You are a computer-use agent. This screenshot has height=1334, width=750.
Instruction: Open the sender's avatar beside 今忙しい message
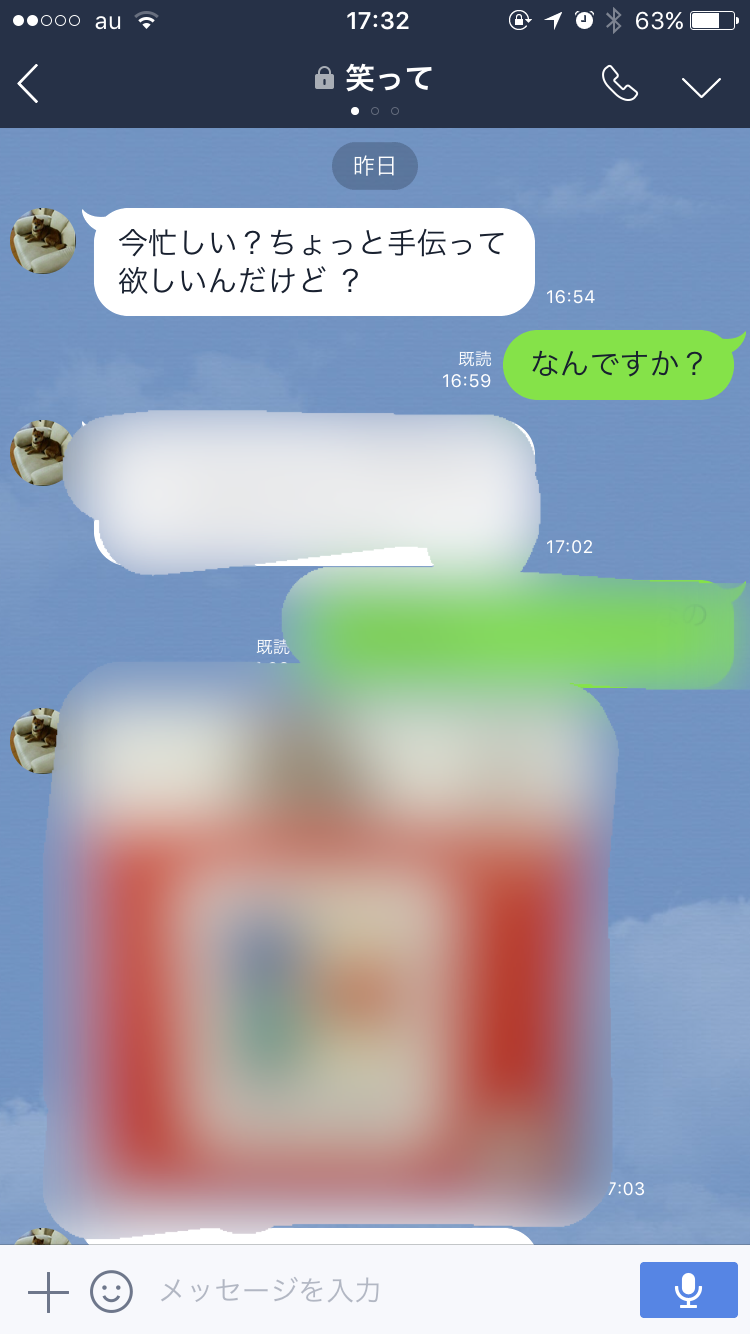(43, 241)
